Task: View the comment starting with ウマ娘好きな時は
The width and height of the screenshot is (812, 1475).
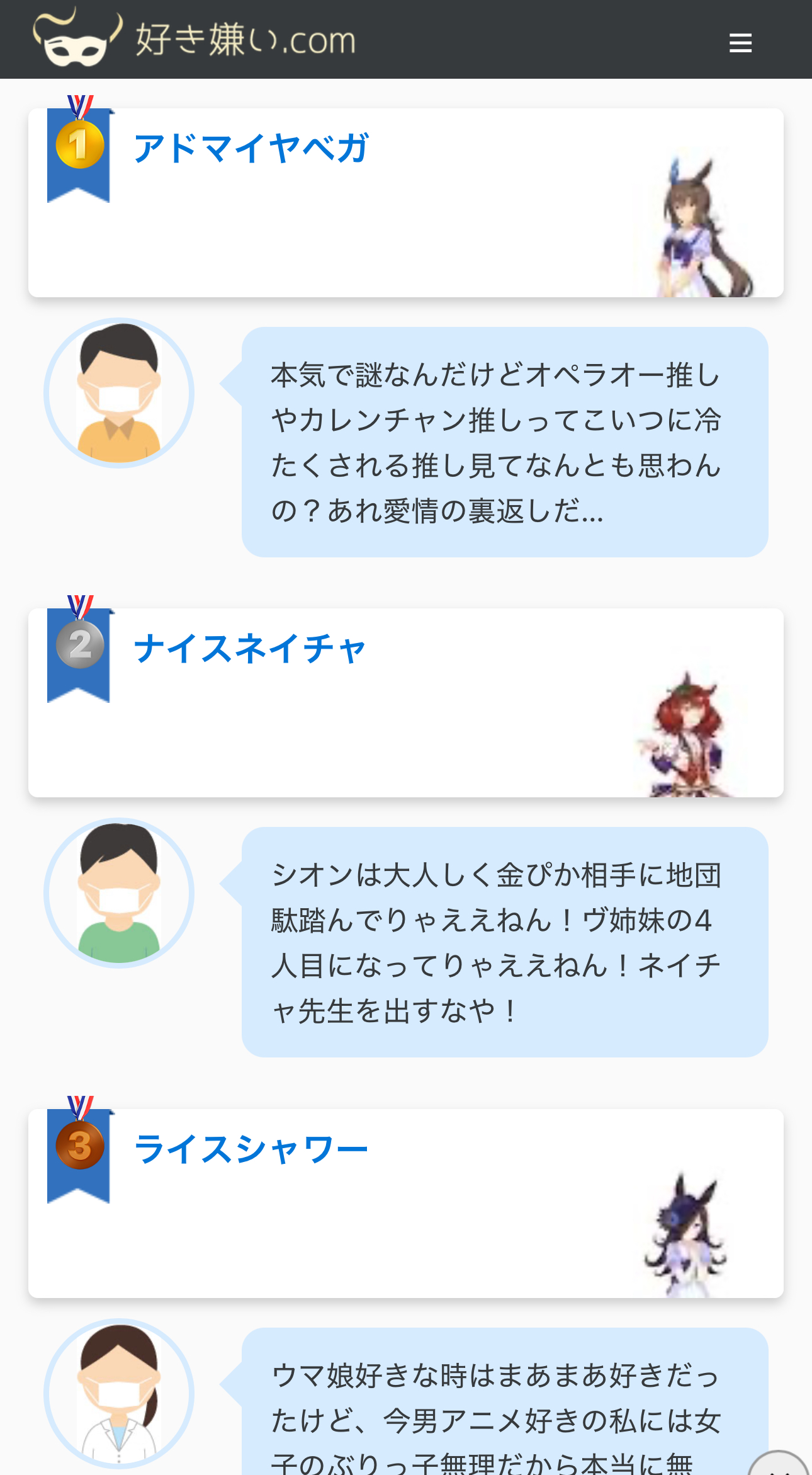Action: [504, 1411]
